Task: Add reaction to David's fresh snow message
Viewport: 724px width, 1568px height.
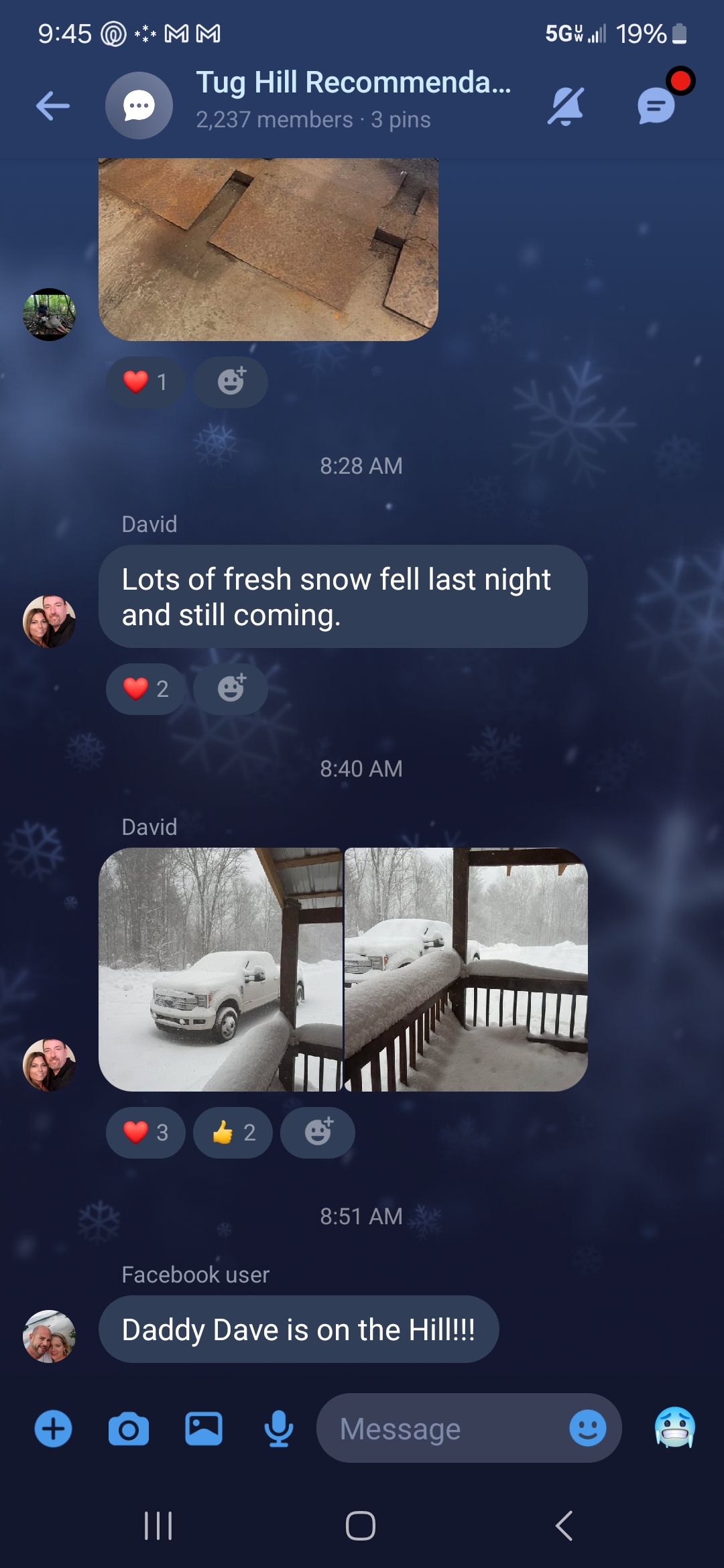Action: 231,689
